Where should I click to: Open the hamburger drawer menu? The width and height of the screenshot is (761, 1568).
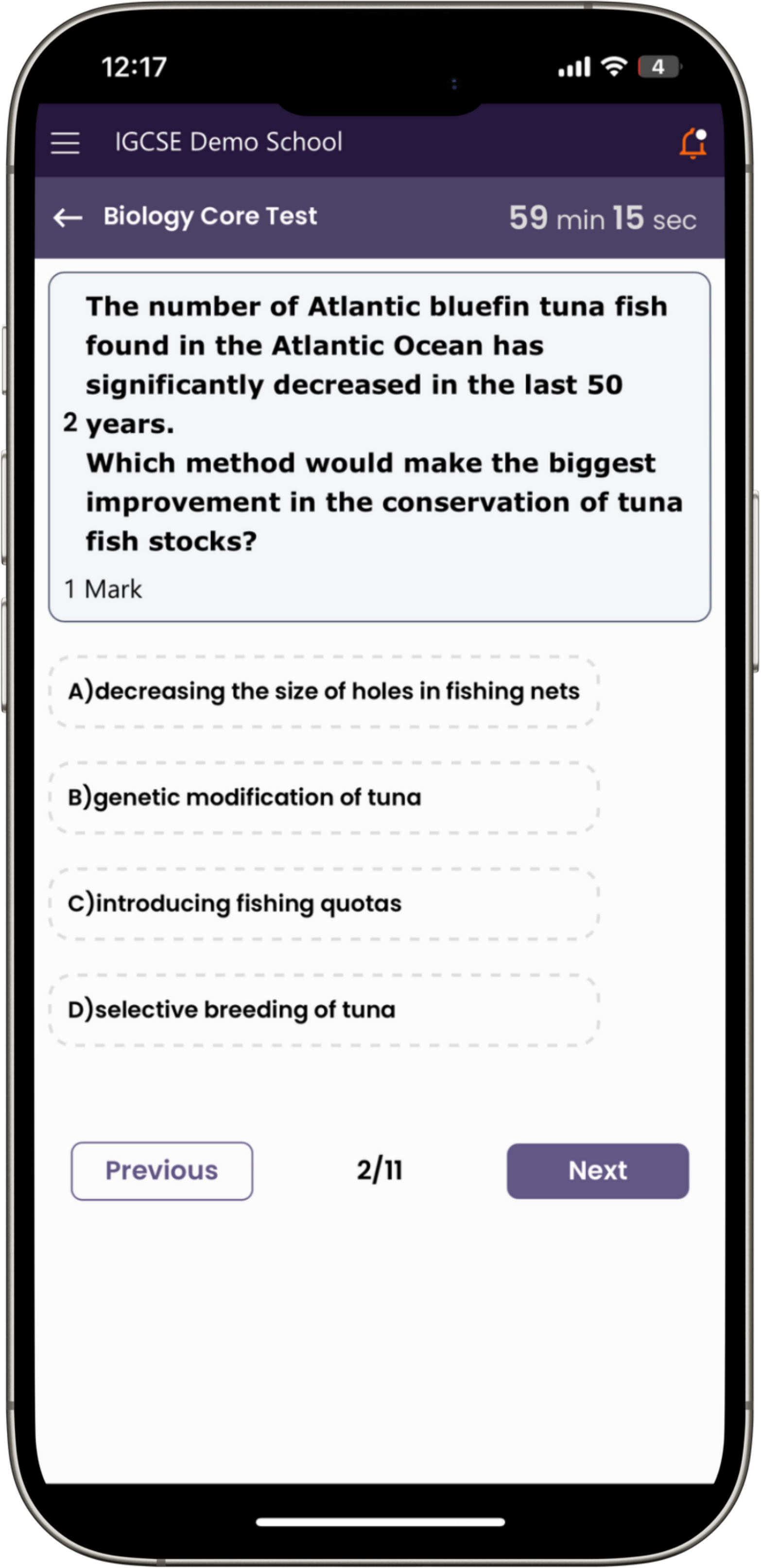[65, 143]
